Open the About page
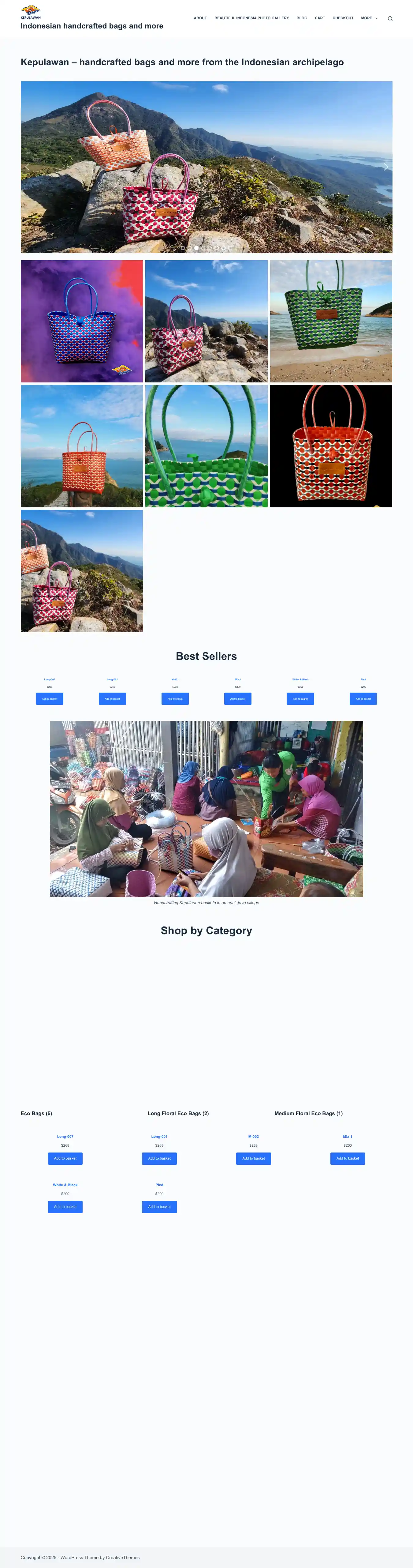 [200, 18]
